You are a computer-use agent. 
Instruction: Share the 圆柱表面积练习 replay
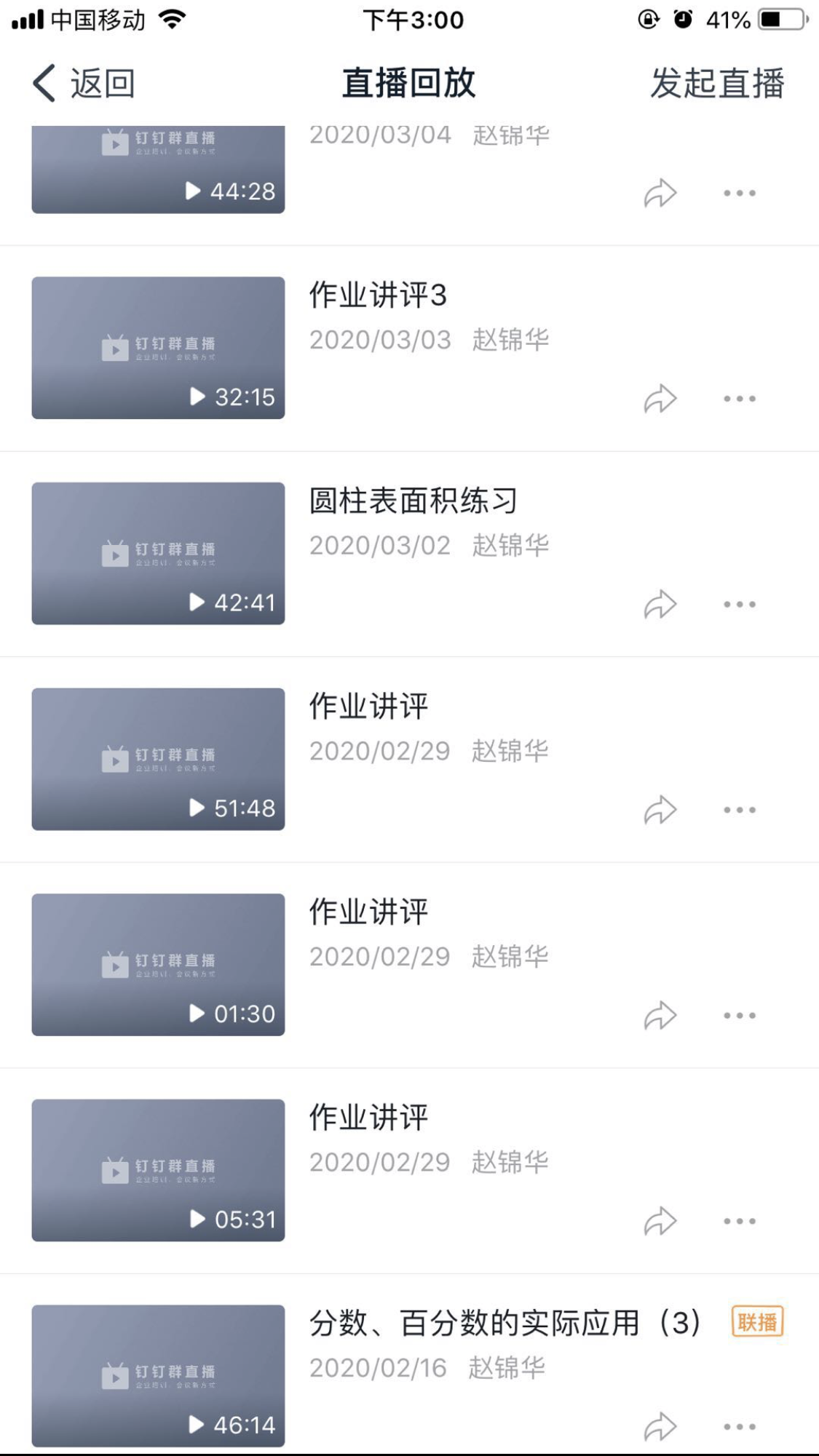(660, 605)
